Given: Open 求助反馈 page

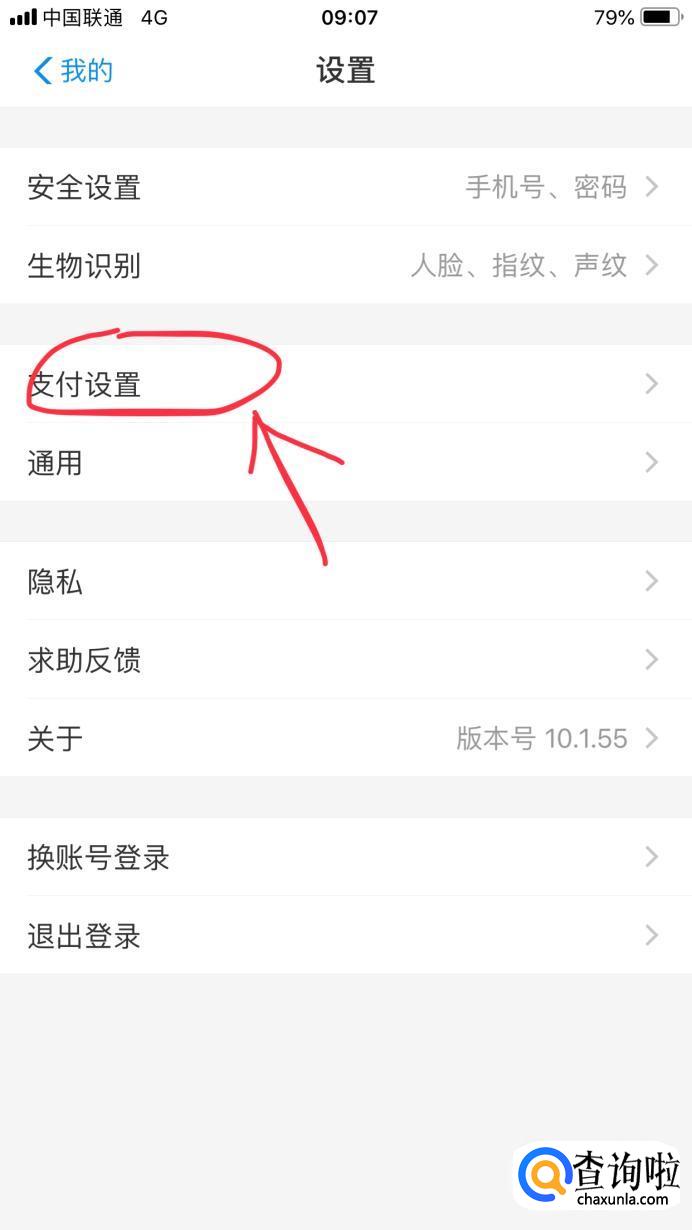Looking at the screenshot, I should click(x=346, y=659).
